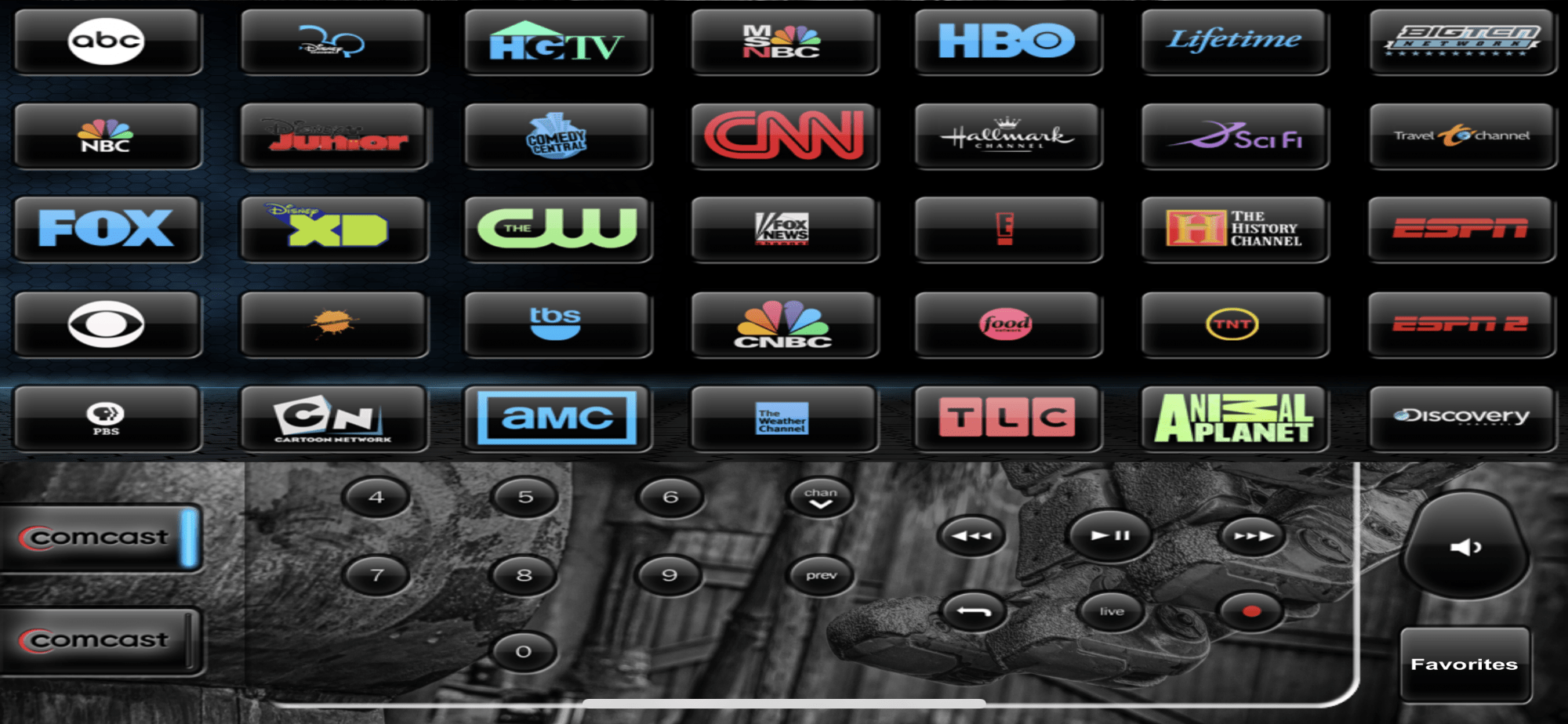Toggle play/pause playback
1568x724 pixels.
tap(1110, 536)
